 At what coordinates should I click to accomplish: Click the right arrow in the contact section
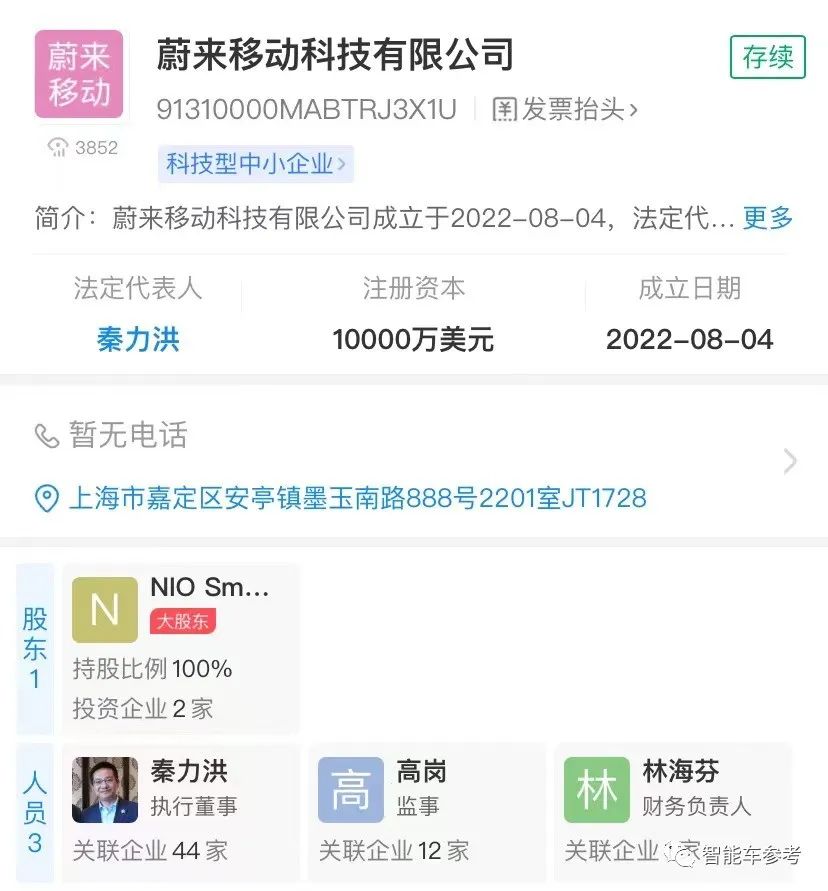pyautogui.click(x=791, y=462)
